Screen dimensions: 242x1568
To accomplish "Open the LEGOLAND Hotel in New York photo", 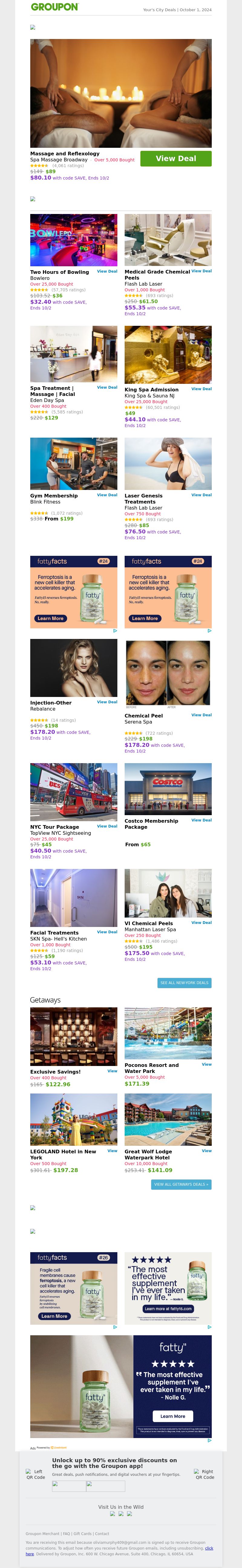I will tap(74, 1119).
